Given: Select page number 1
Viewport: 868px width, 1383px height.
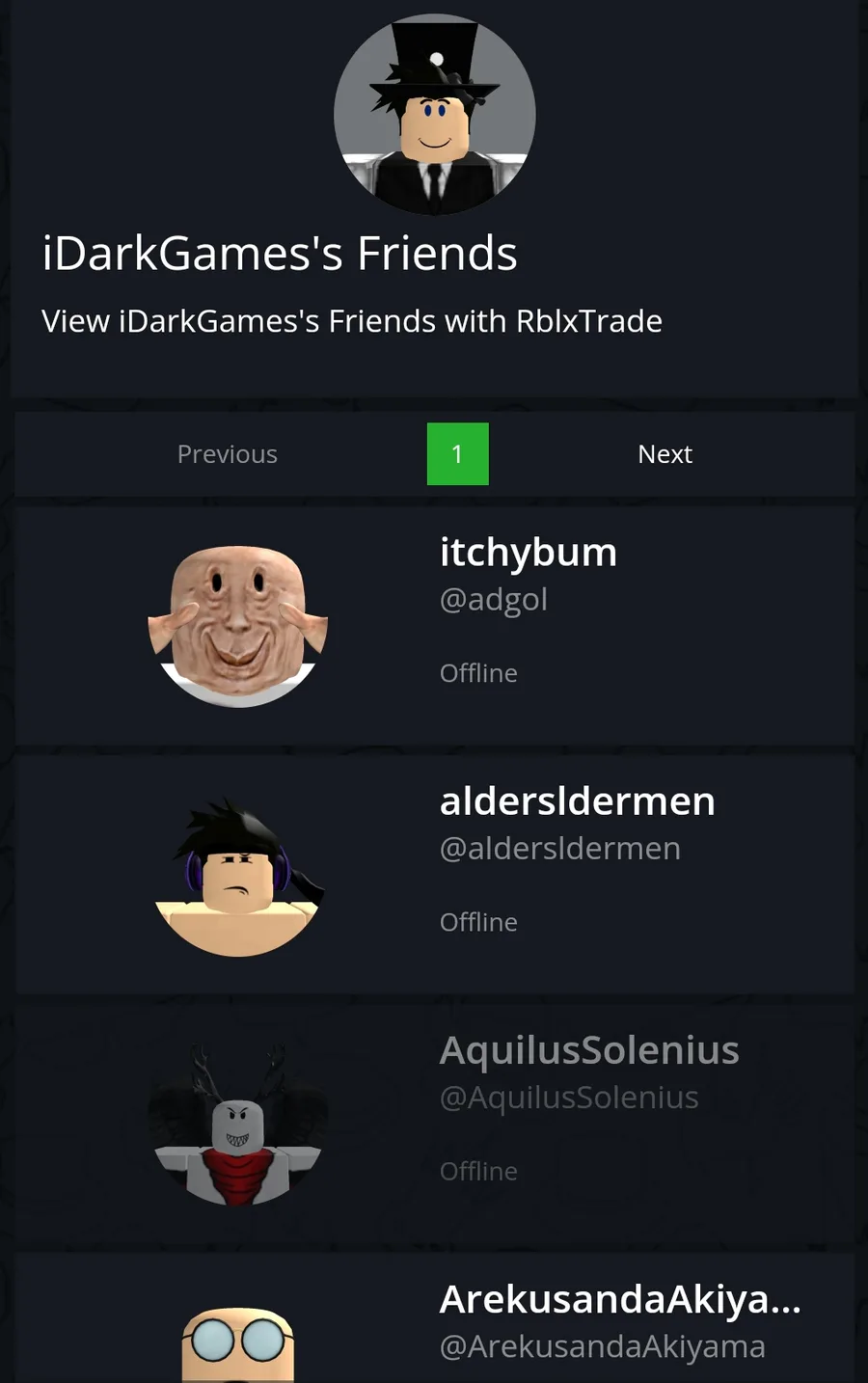Looking at the screenshot, I should [x=457, y=454].
